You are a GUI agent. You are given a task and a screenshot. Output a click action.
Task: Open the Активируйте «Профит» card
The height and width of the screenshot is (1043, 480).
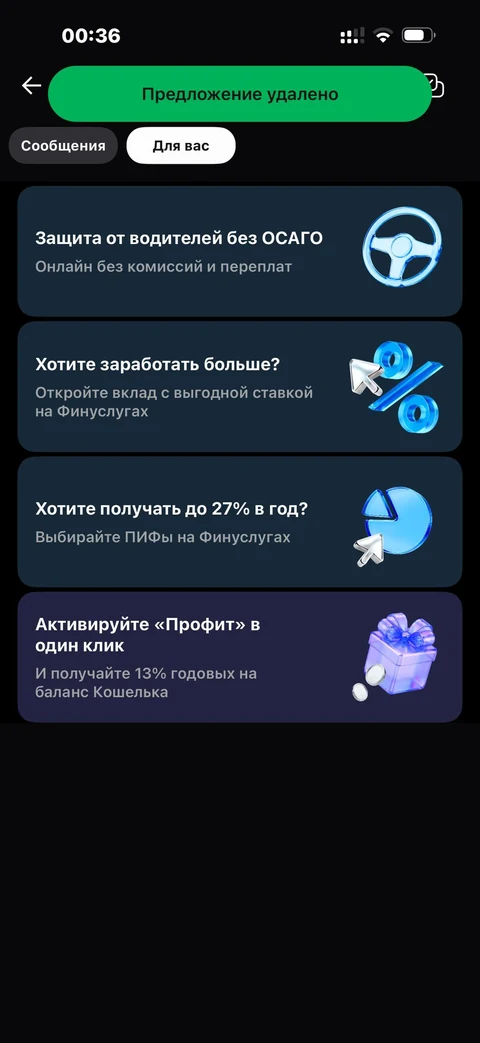tap(239, 657)
